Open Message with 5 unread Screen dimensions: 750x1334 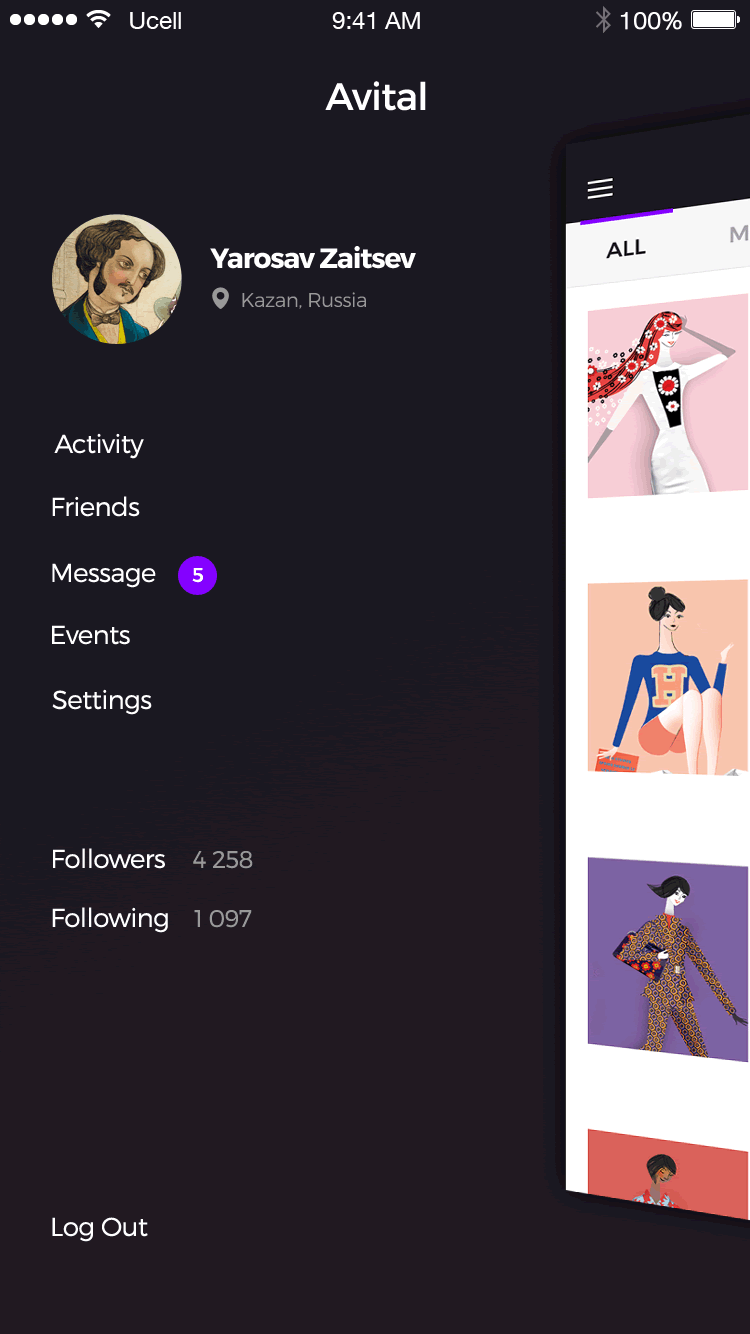(105, 574)
